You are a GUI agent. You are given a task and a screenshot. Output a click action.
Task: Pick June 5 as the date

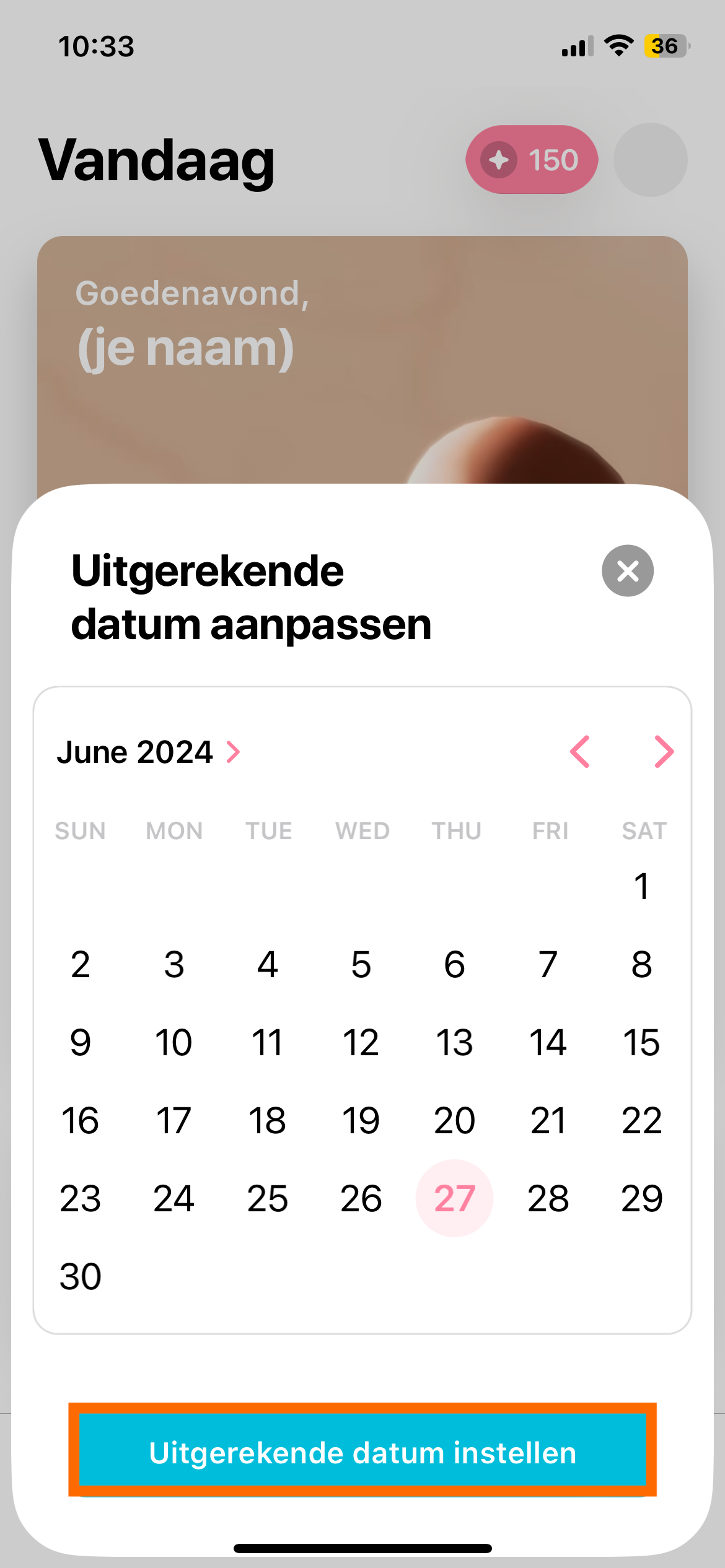361,964
